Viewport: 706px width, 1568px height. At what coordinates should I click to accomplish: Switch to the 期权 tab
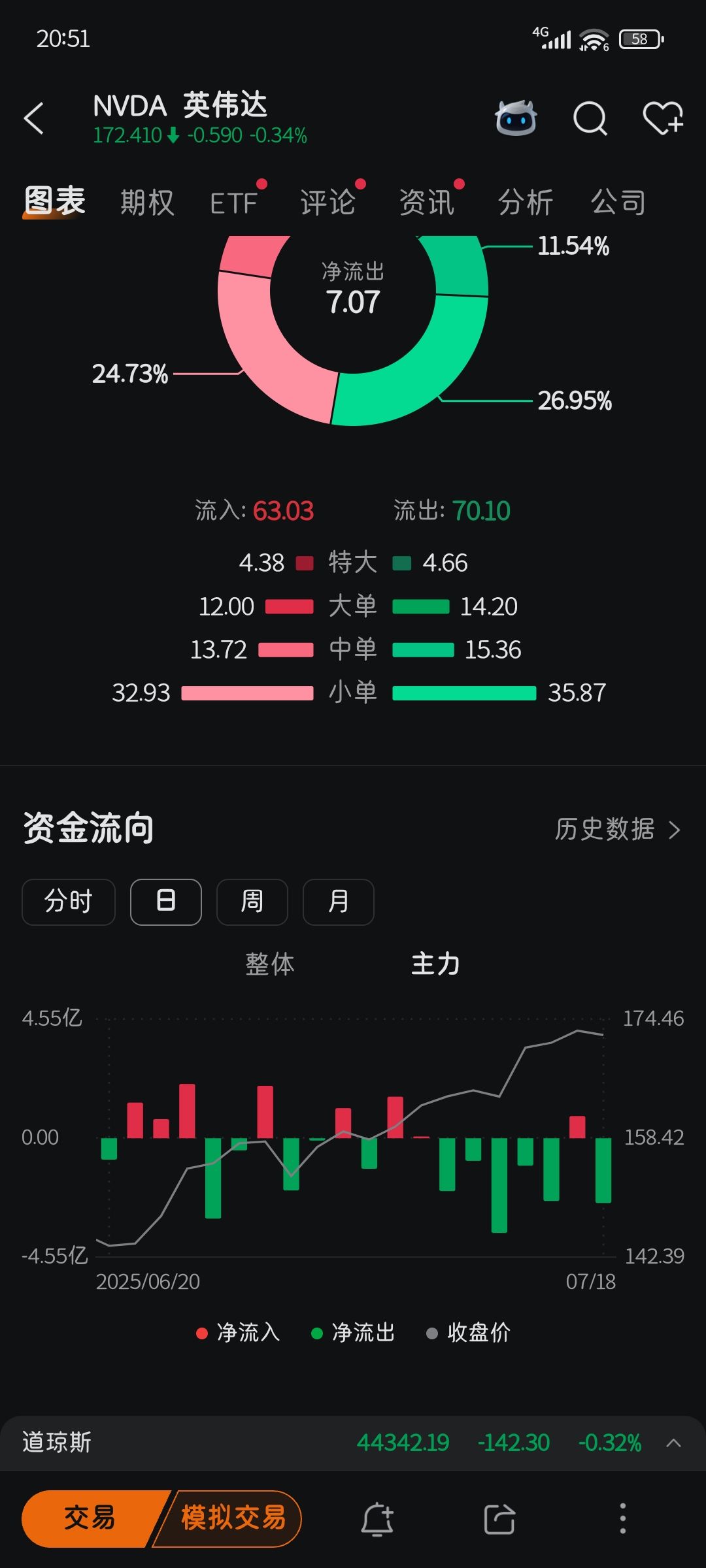[x=147, y=203]
